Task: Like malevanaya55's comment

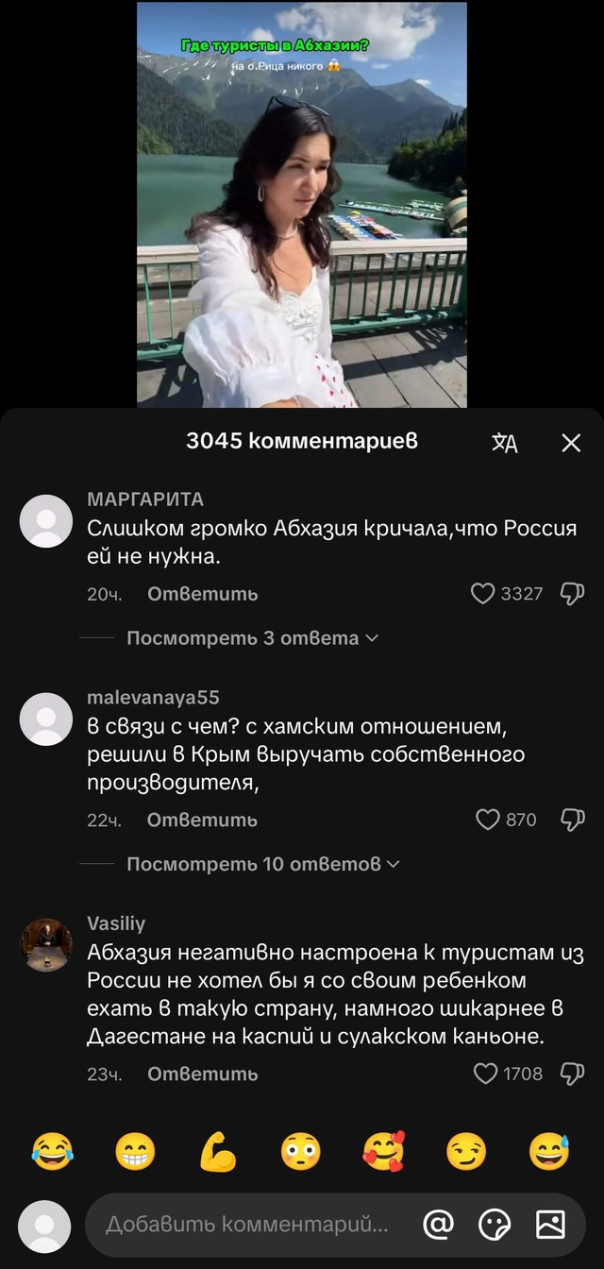Action: 487,820
